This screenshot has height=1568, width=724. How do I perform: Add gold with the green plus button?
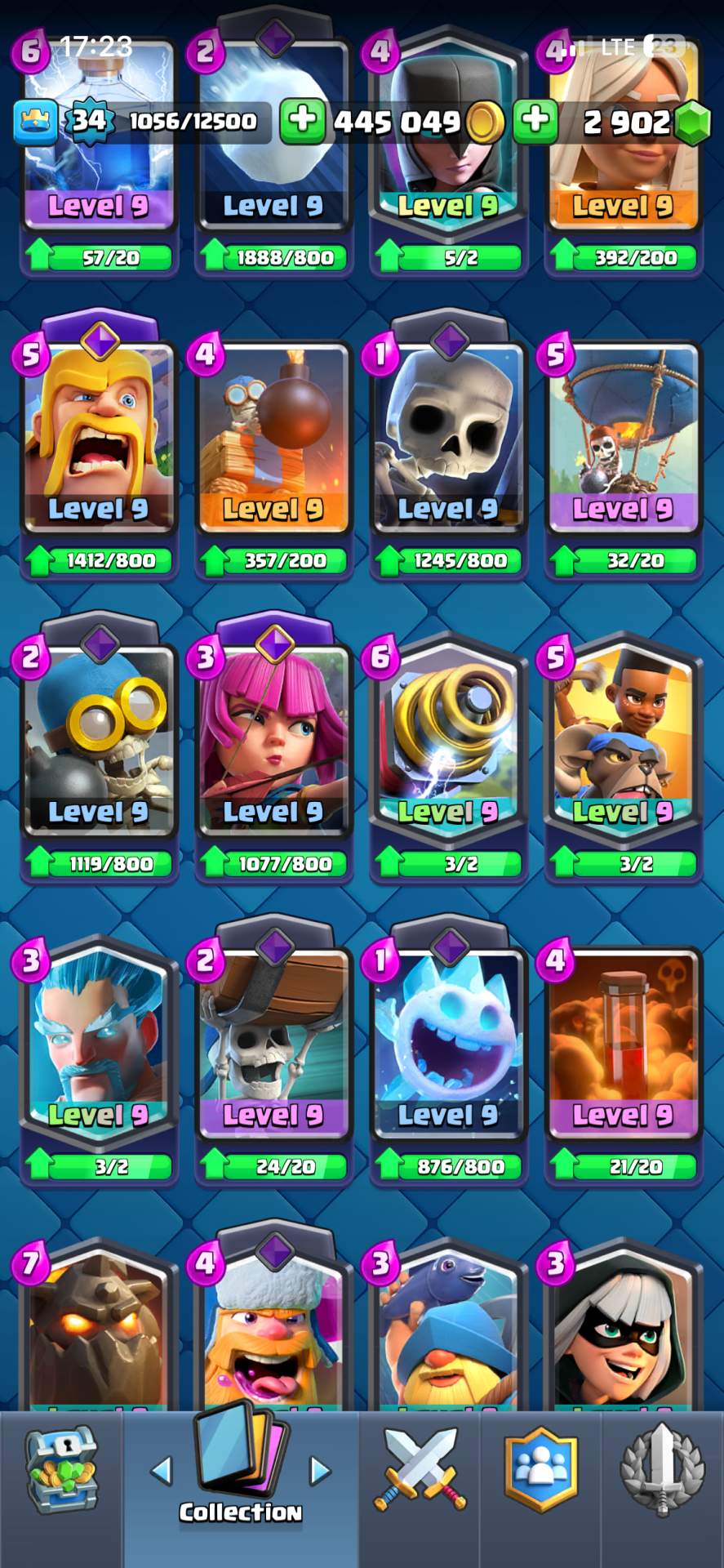[x=303, y=121]
